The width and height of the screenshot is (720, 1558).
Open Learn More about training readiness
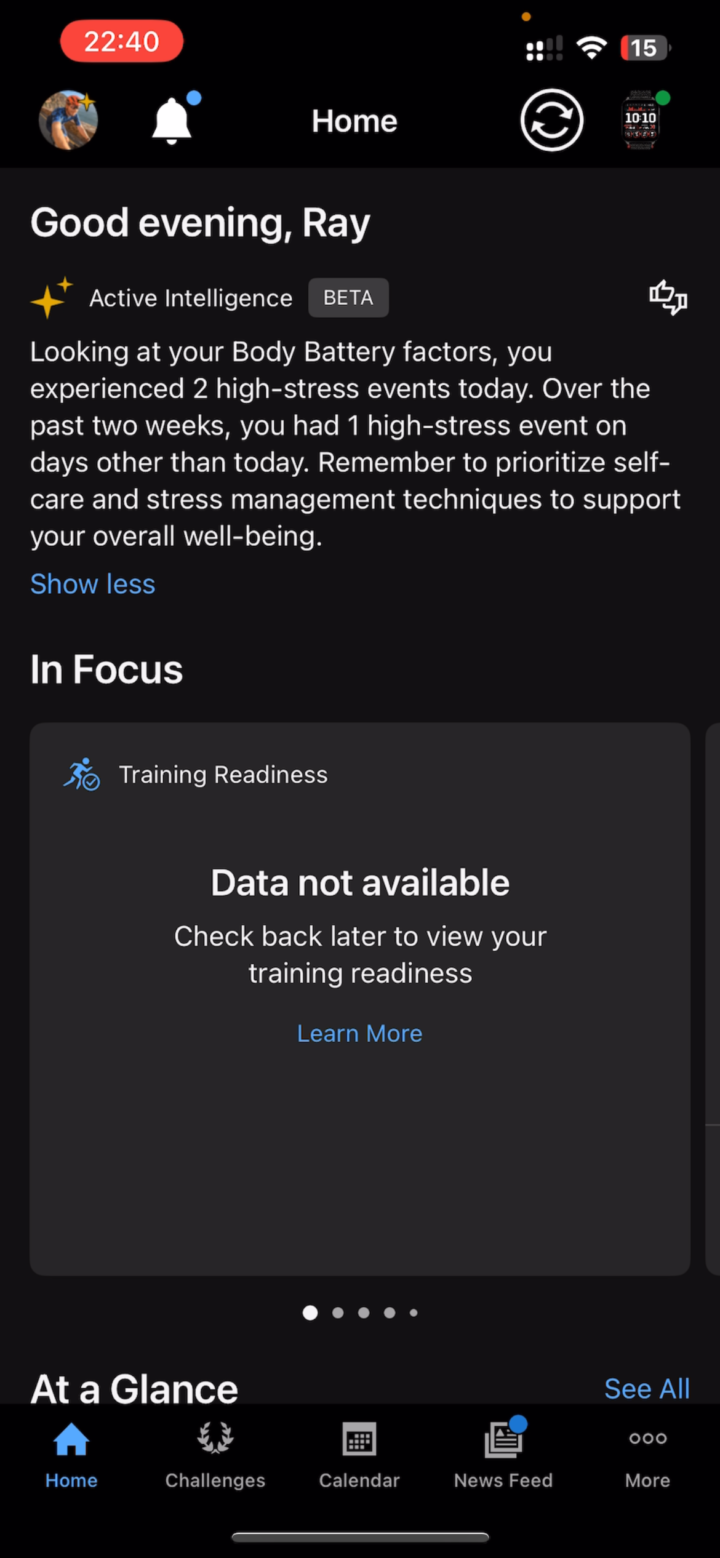(x=359, y=1033)
